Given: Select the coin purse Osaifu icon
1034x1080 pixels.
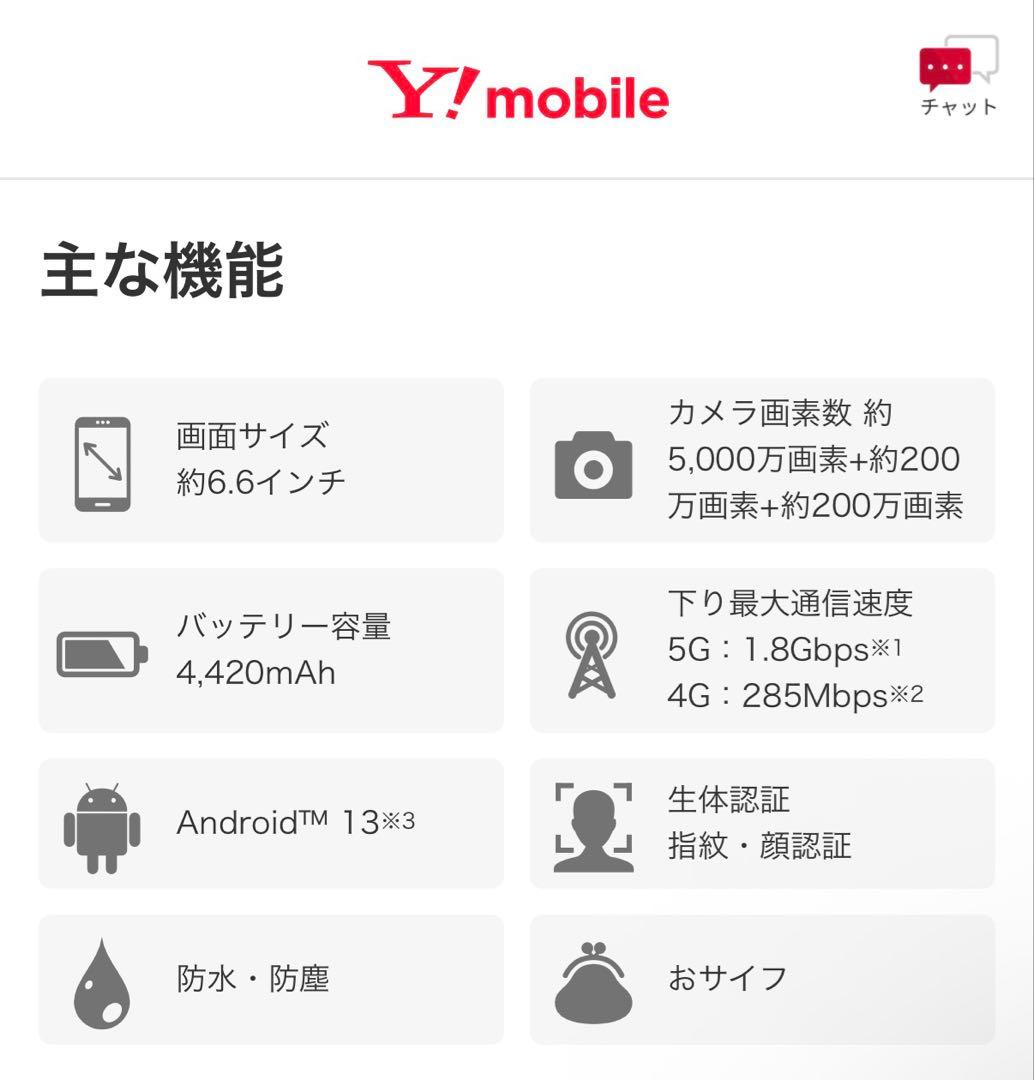Looking at the screenshot, I should [595, 978].
